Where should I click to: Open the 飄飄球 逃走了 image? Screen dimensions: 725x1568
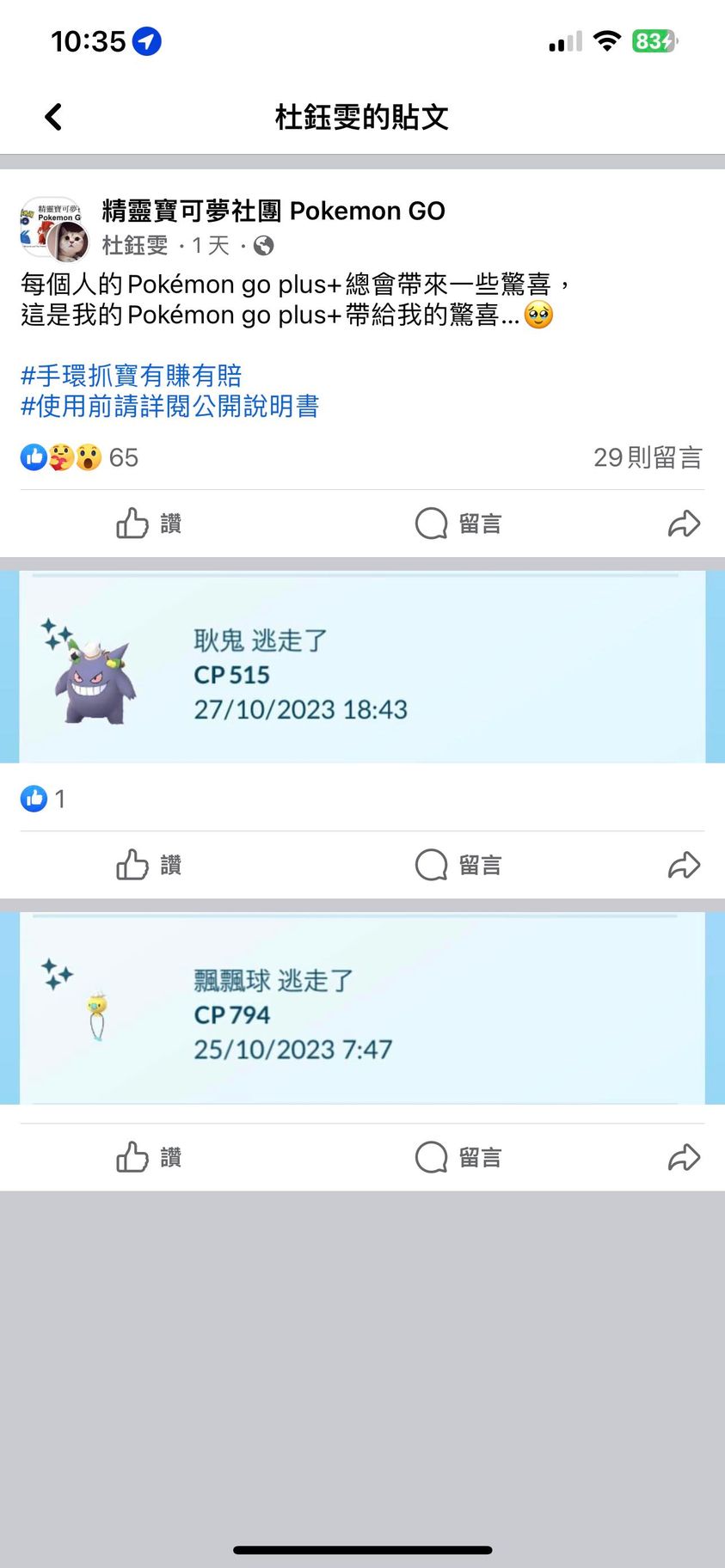[361, 1008]
